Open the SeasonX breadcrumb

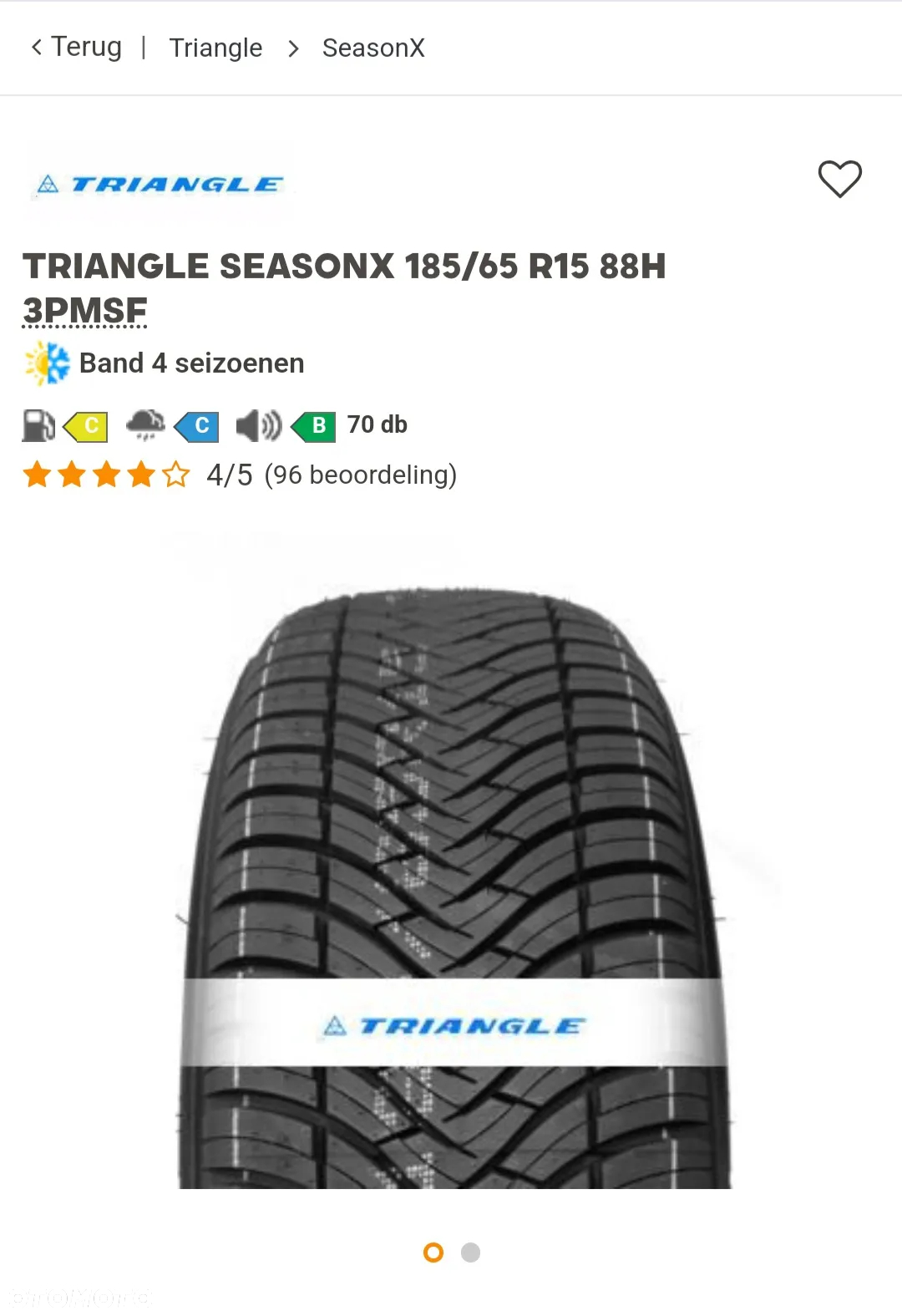click(x=373, y=48)
